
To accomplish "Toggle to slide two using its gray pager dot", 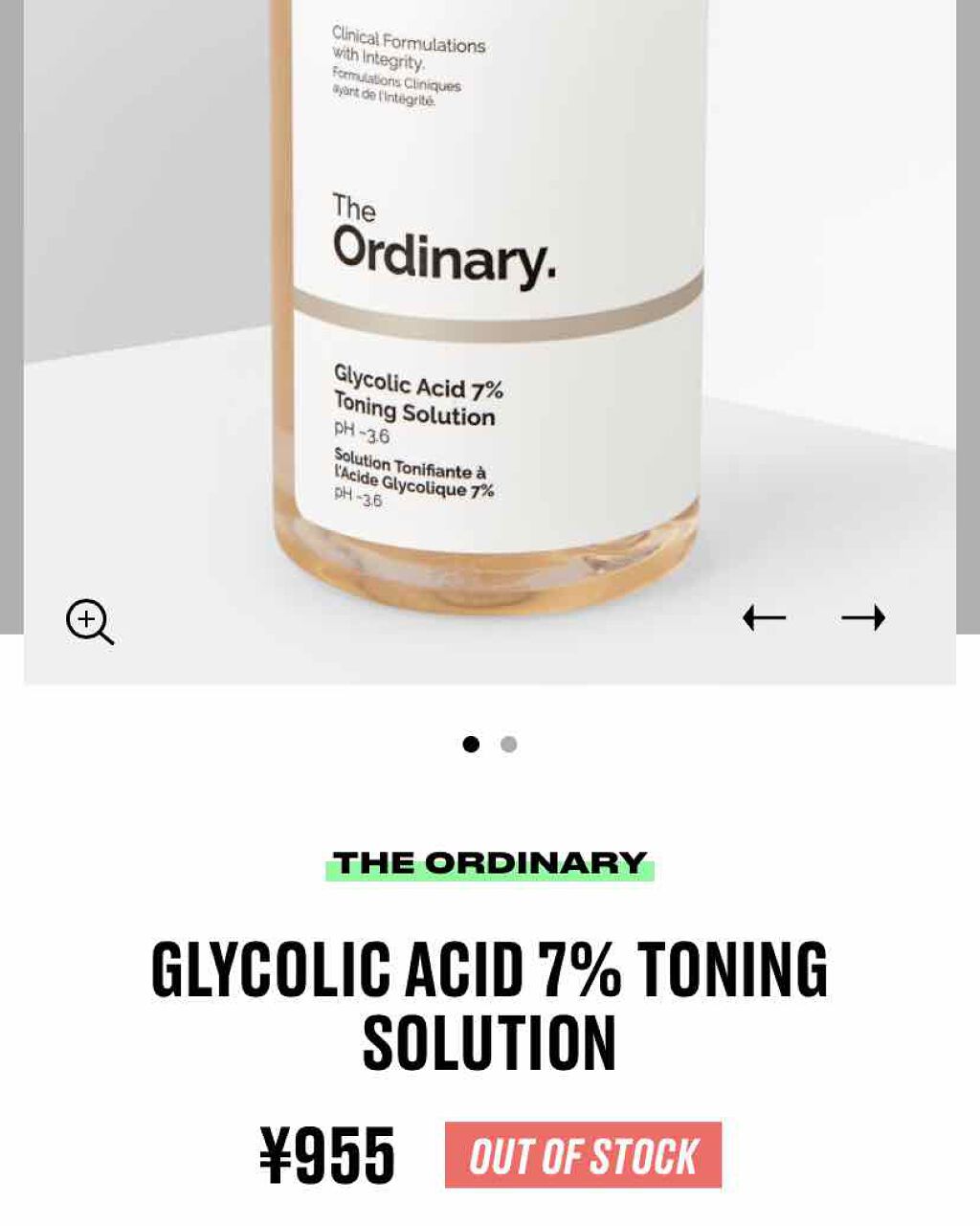I will pyautogui.click(x=507, y=744).
